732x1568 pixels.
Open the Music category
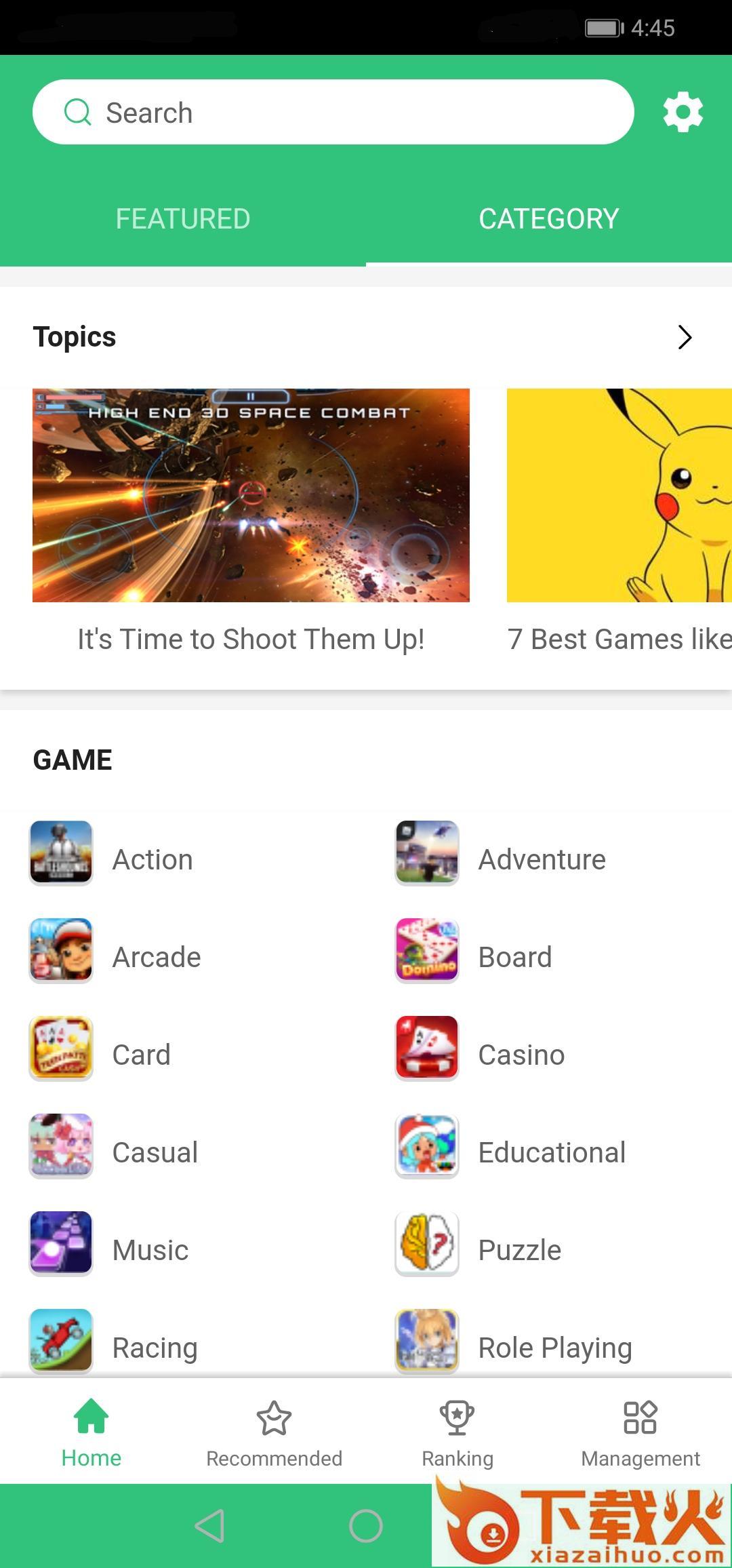coord(150,1250)
